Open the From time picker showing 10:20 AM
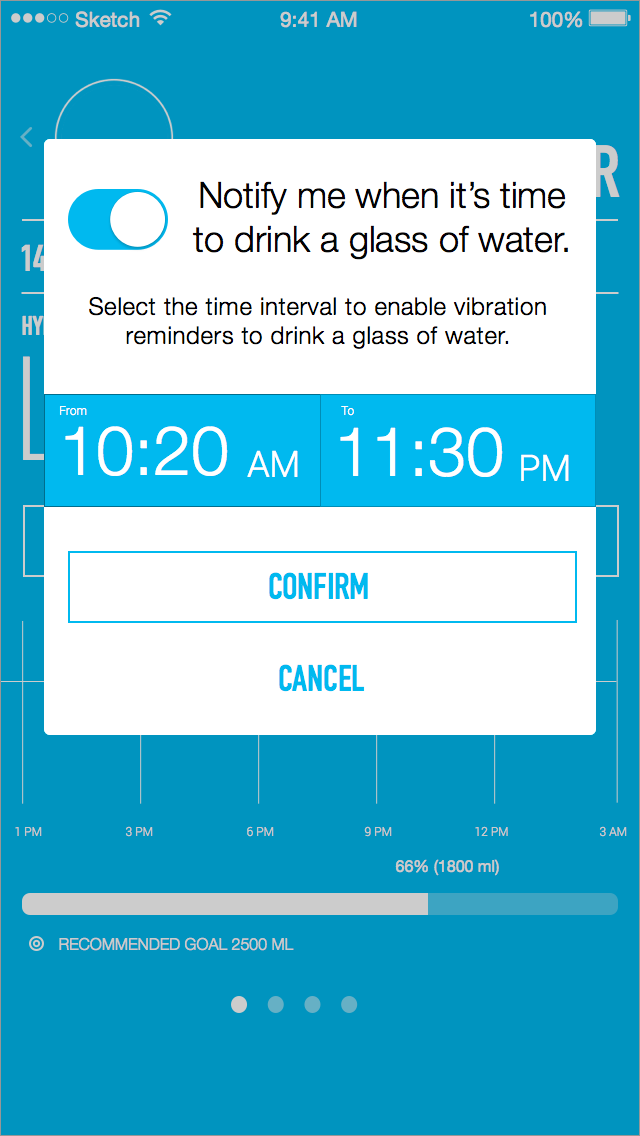This screenshot has width=640, height=1136. pyautogui.click(x=182, y=451)
